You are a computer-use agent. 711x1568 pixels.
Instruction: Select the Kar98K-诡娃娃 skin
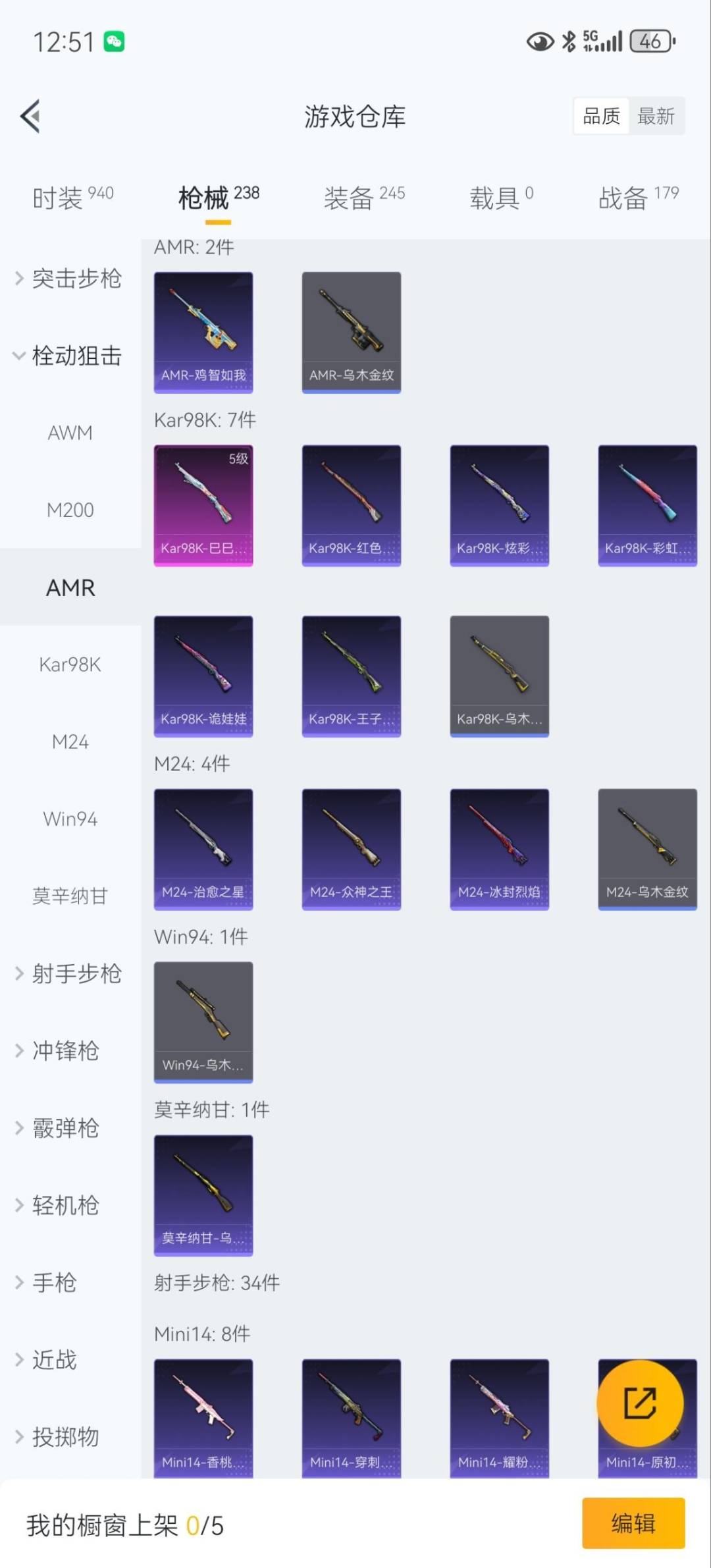[x=203, y=676]
